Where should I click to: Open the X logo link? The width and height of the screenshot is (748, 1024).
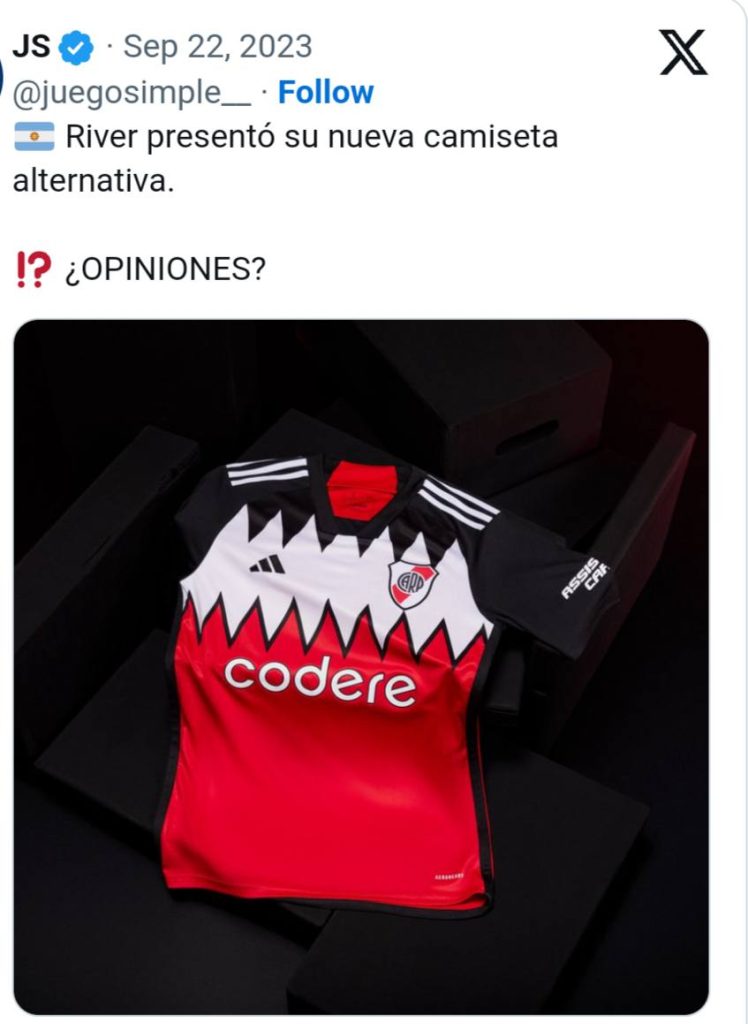pos(683,52)
